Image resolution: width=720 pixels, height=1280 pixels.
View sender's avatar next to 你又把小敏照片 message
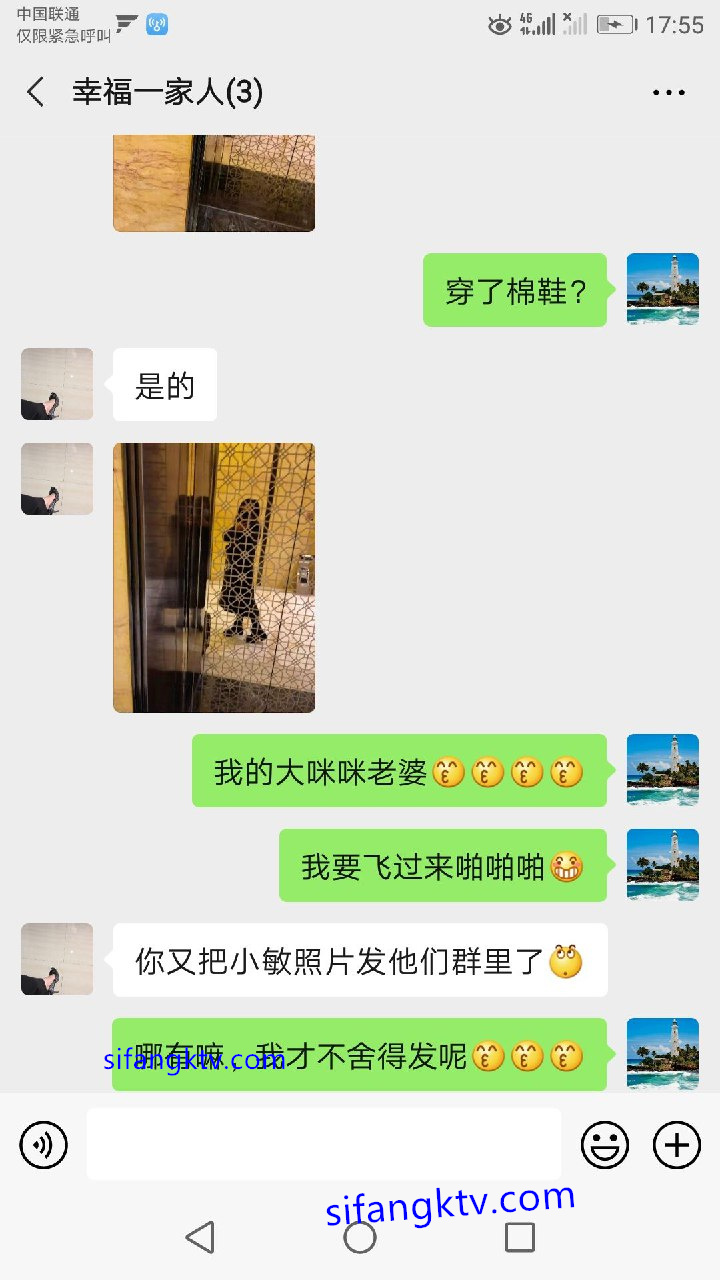57,959
